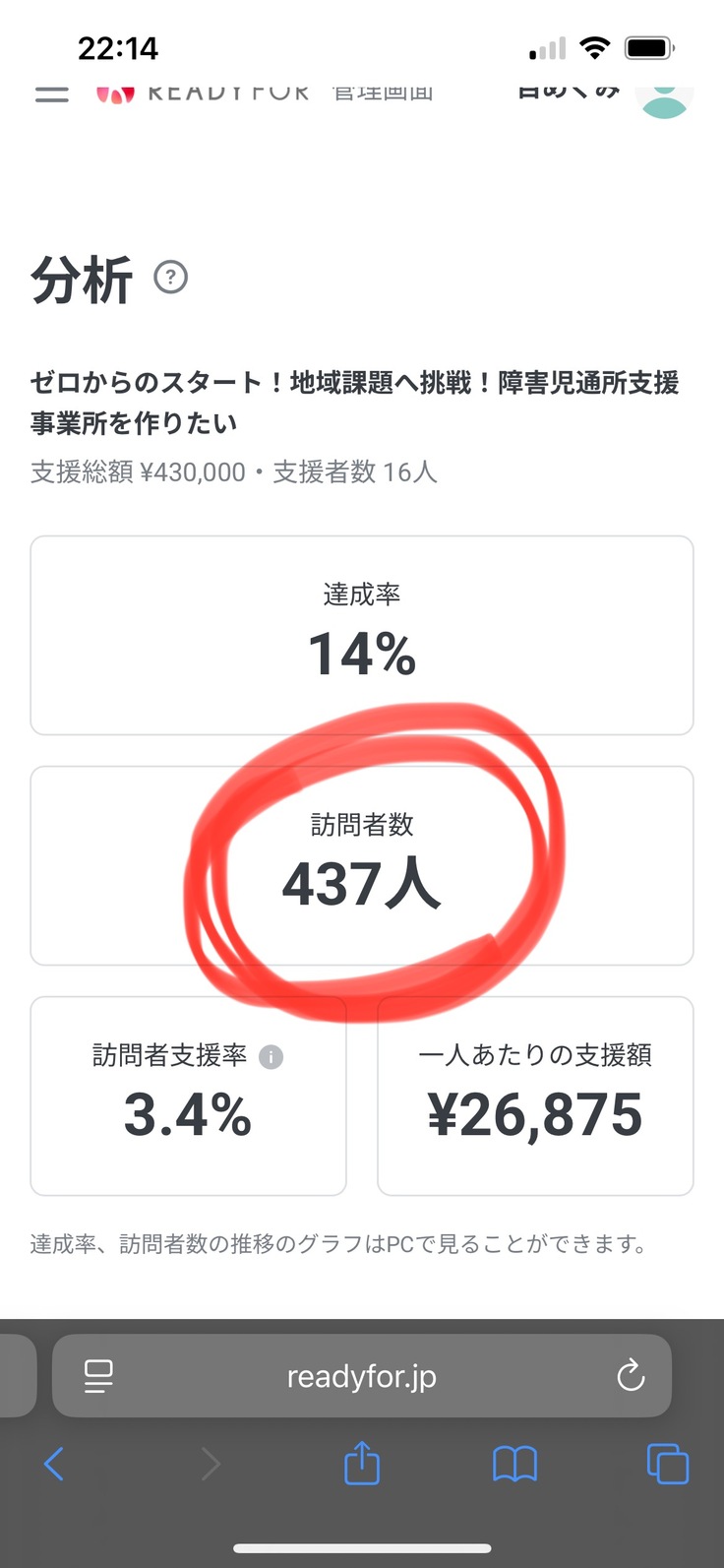Open Safari bookmarks
This screenshot has width=724, height=1568.
(x=514, y=1464)
